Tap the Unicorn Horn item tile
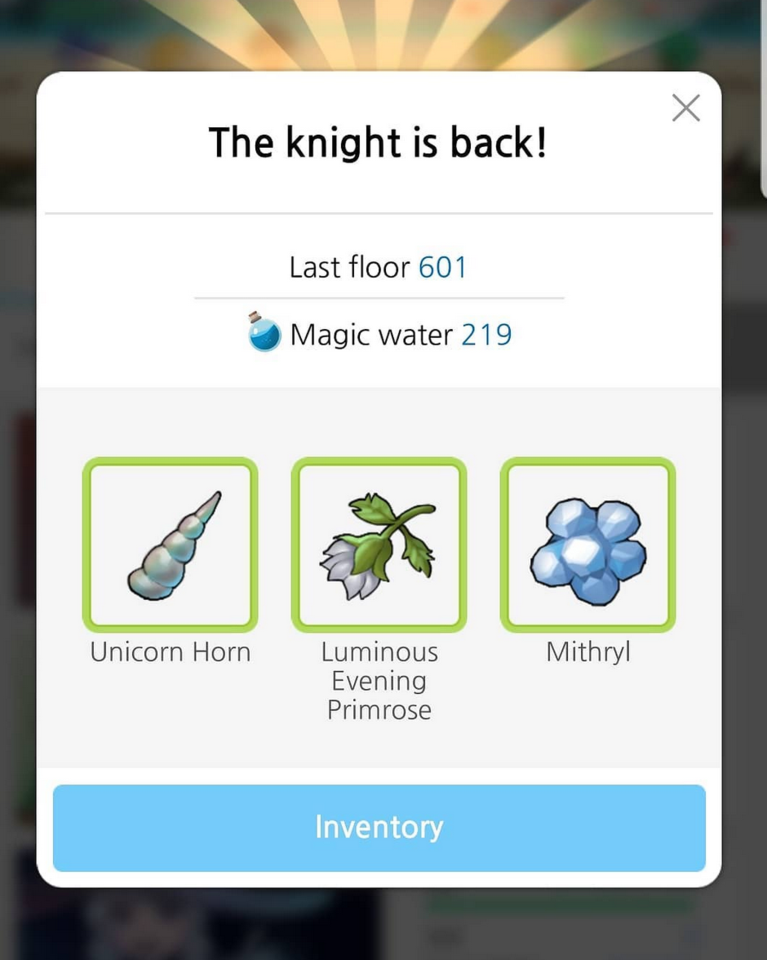 point(170,544)
